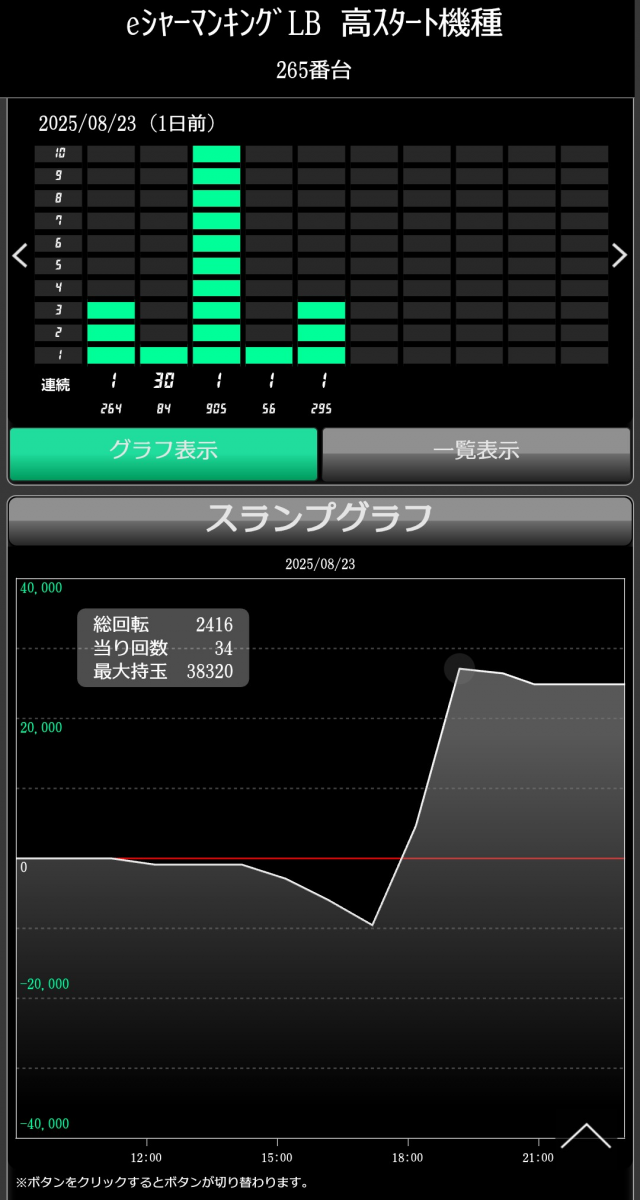Switch to 一覧表示 list view
The width and height of the screenshot is (640, 1200).
(476, 451)
